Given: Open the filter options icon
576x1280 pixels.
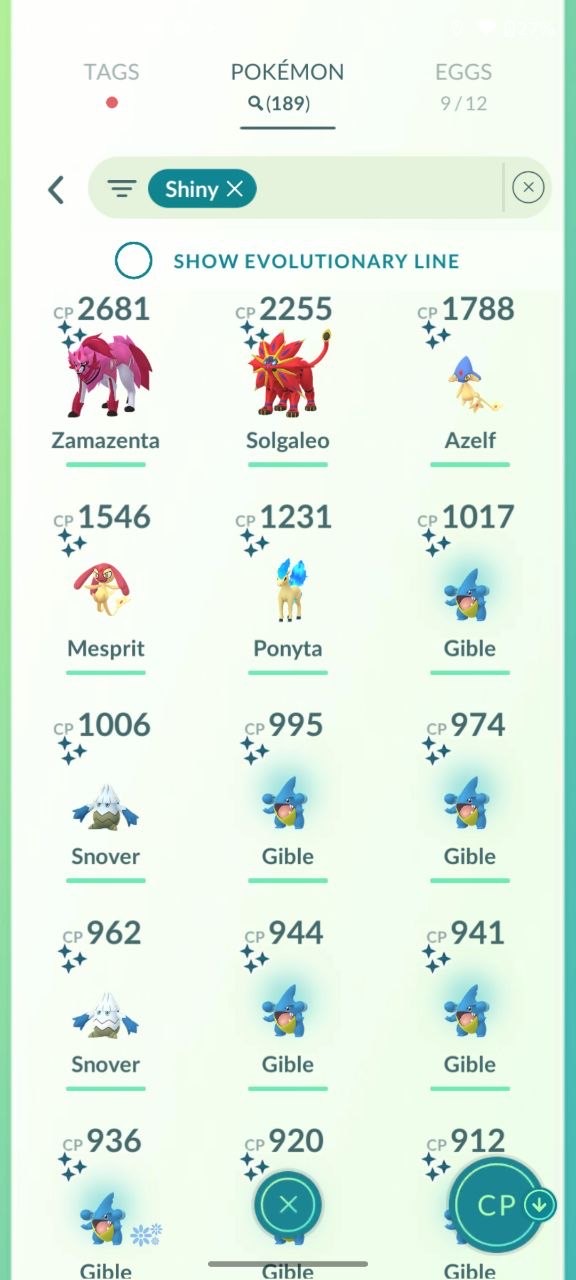Looking at the screenshot, I should (122, 189).
